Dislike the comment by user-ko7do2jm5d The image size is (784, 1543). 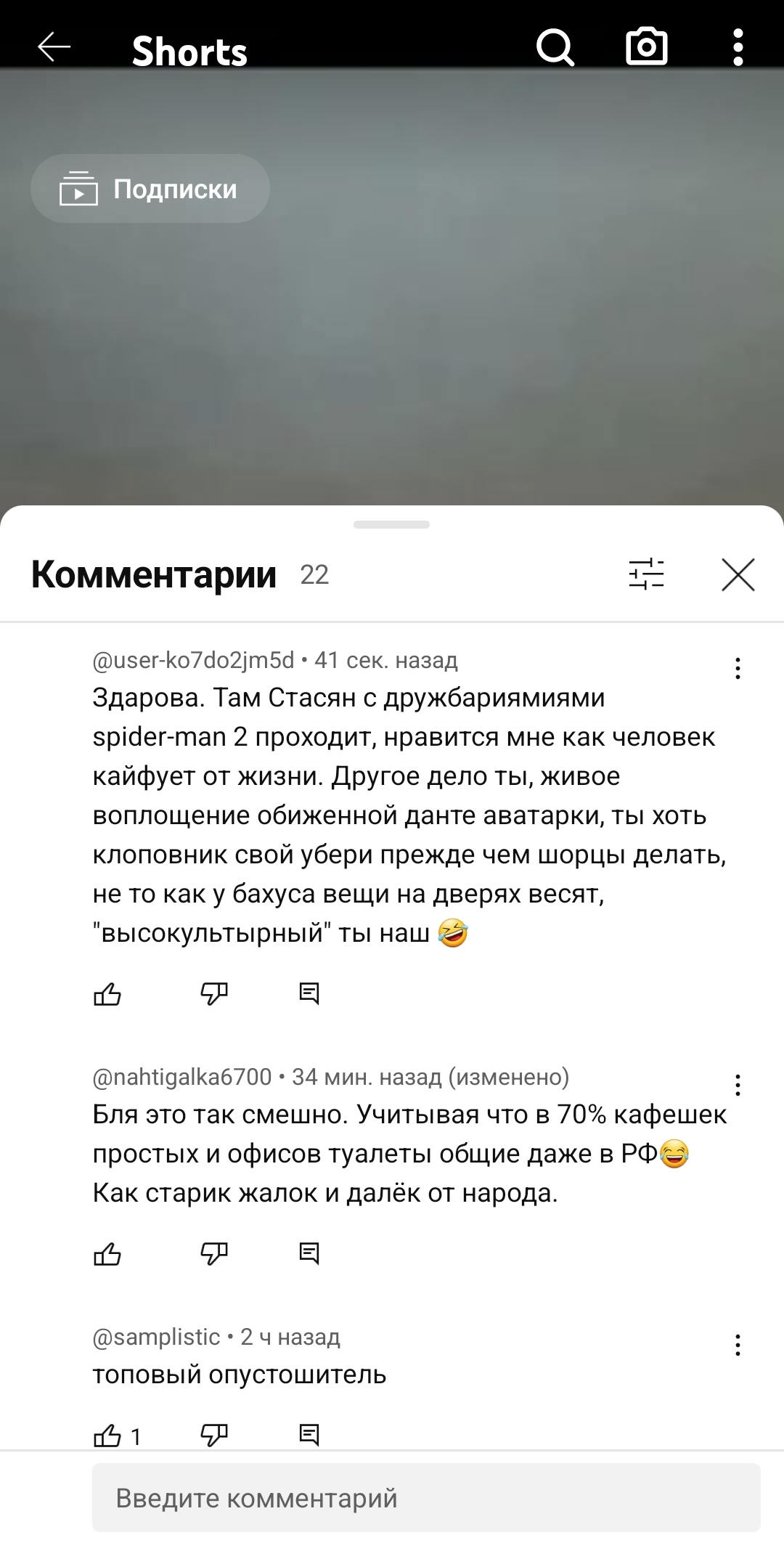(214, 993)
